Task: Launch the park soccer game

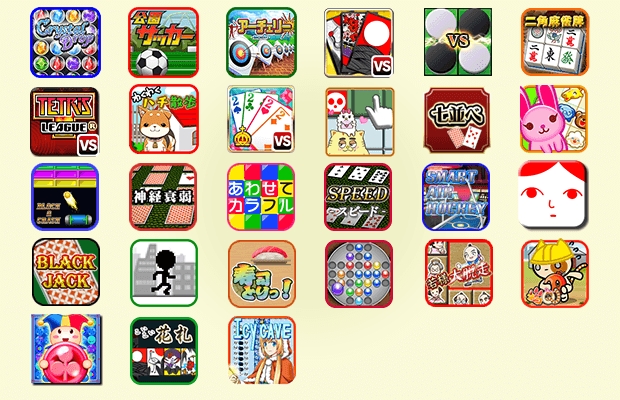Action: click(x=163, y=43)
